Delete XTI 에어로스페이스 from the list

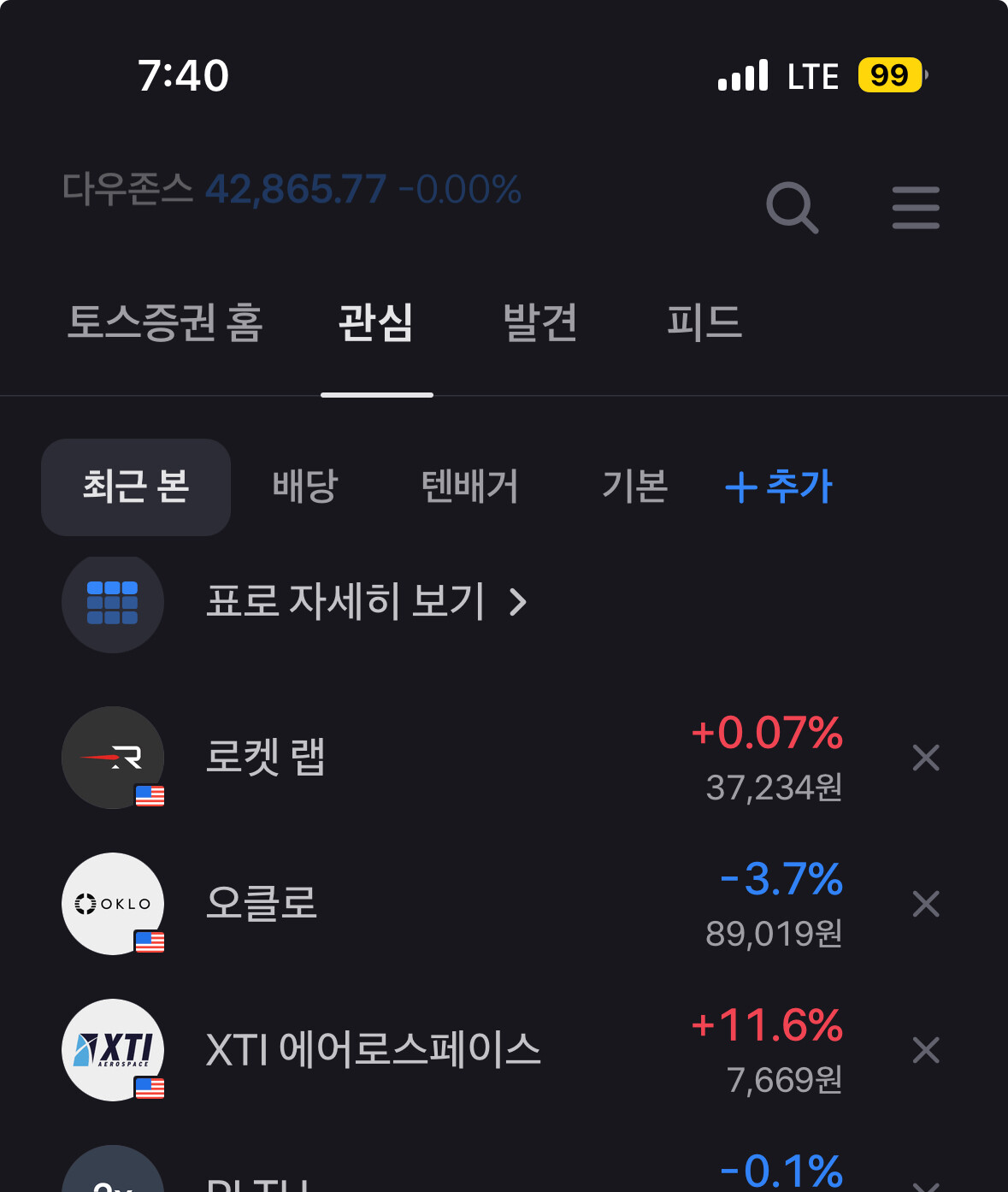[x=926, y=1050]
